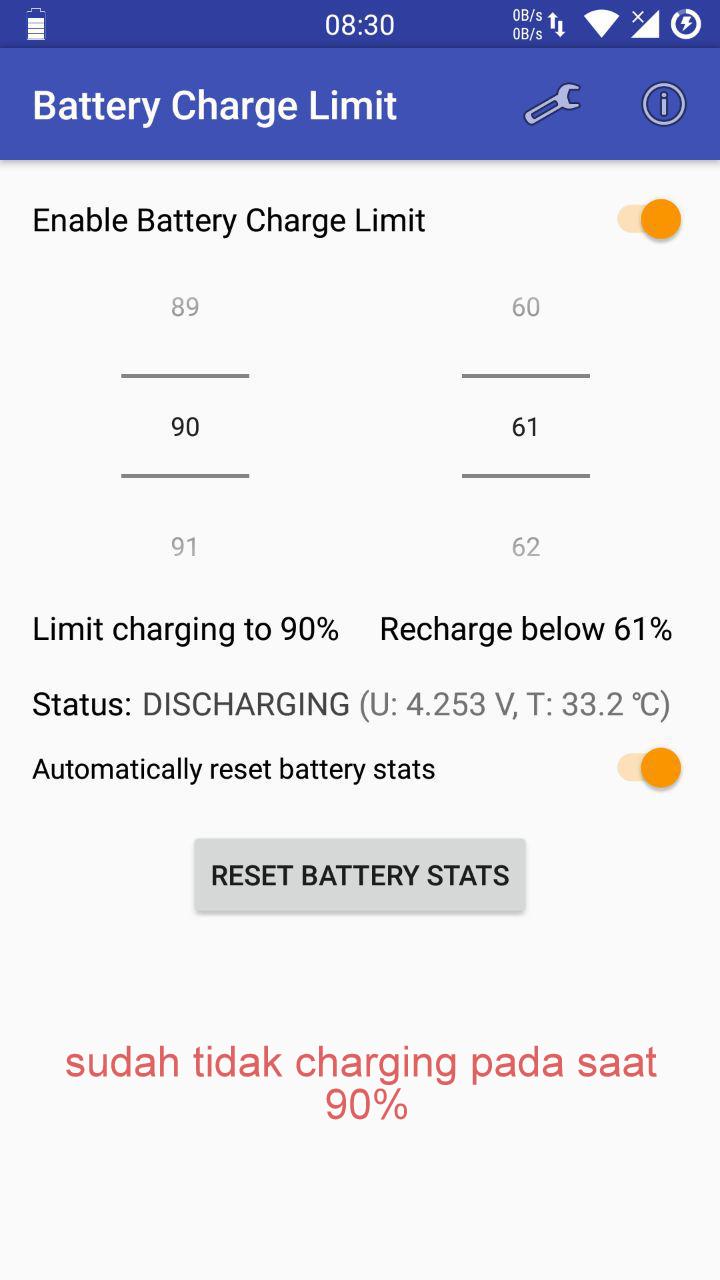Disable the Enable Battery Charge Limit switch
720x1280 pixels.
point(650,220)
